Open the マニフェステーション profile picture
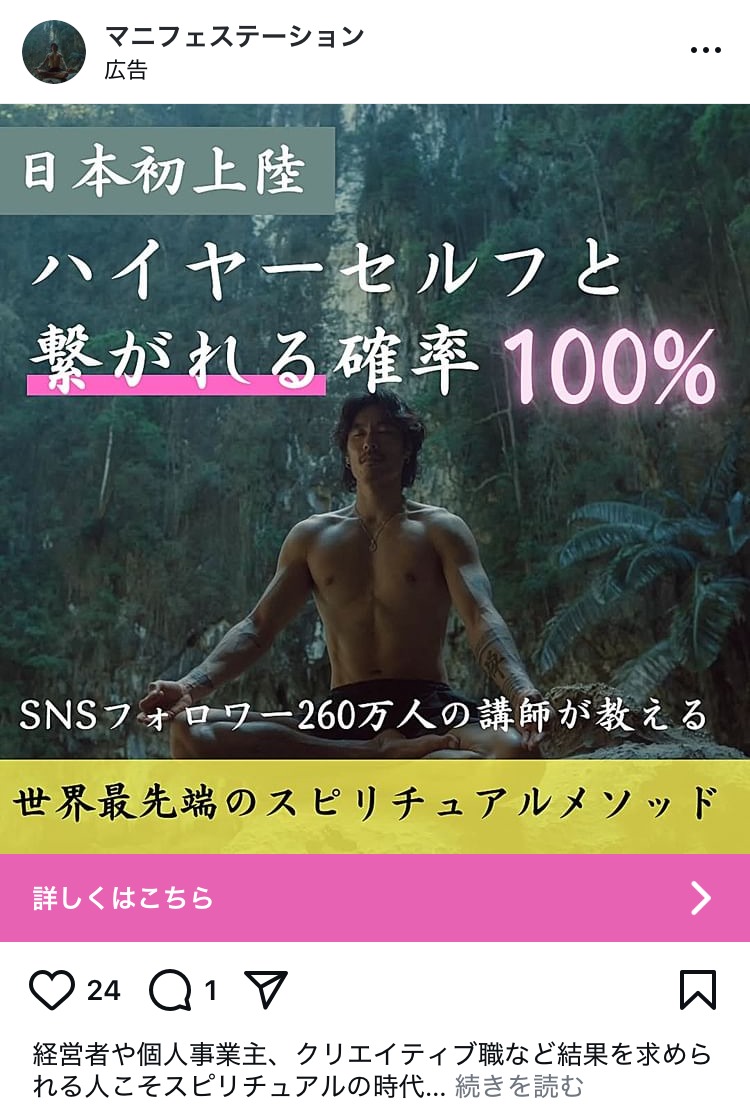Screen dimensions: 750x1120 pyautogui.click(x=54, y=52)
